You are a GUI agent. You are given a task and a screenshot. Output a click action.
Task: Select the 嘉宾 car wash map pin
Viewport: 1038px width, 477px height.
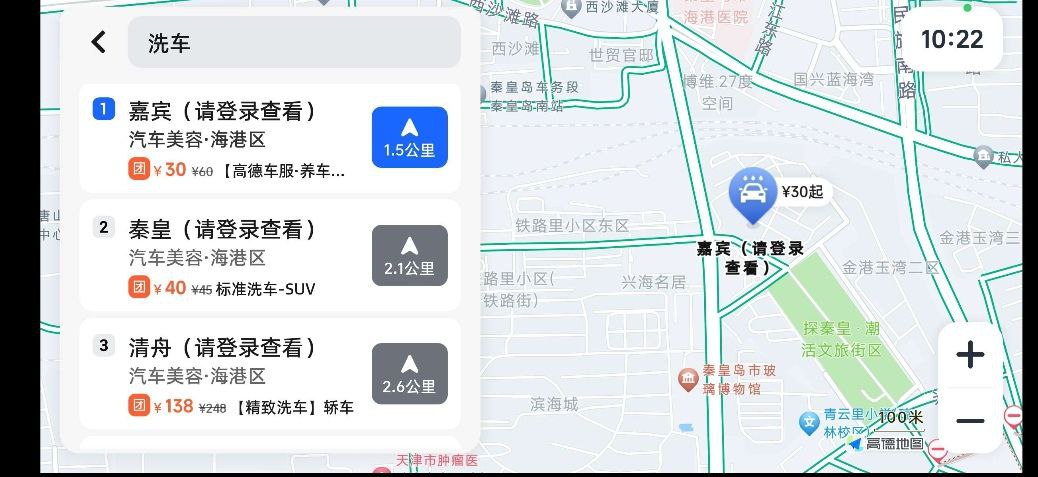tap(752, 195)
